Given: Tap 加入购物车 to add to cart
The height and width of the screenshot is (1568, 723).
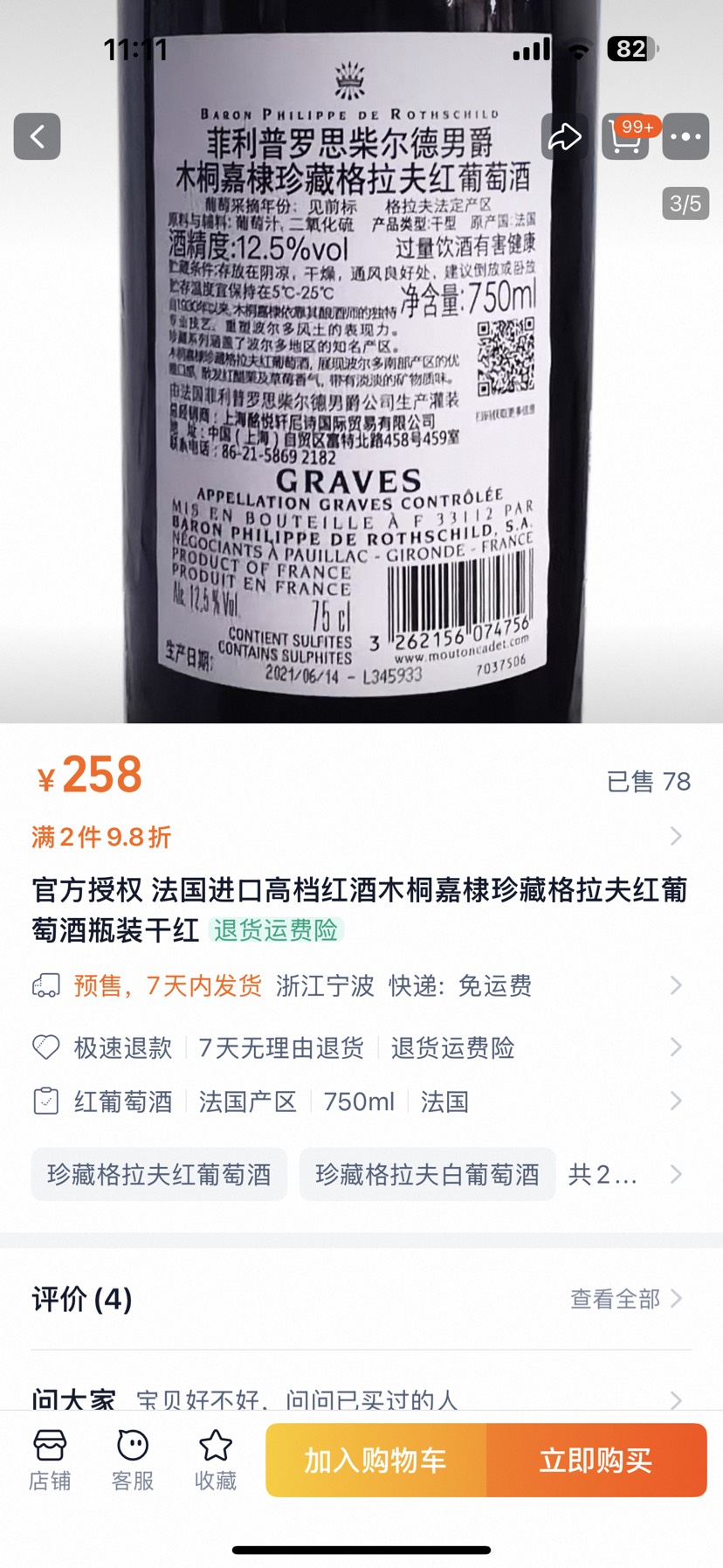Looking at the screenshot, I should tap(376, 1460).
